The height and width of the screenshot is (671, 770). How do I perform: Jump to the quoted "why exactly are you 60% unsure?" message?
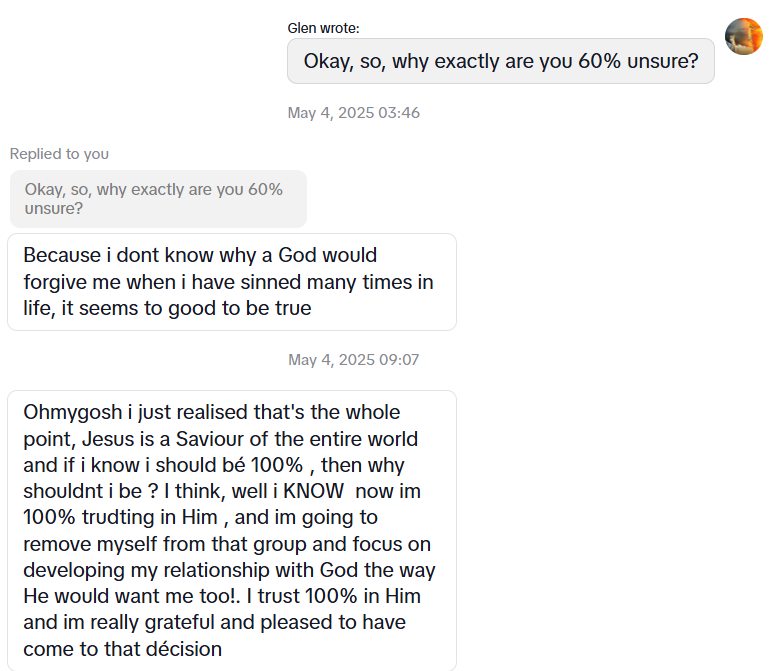coord(158,199)
